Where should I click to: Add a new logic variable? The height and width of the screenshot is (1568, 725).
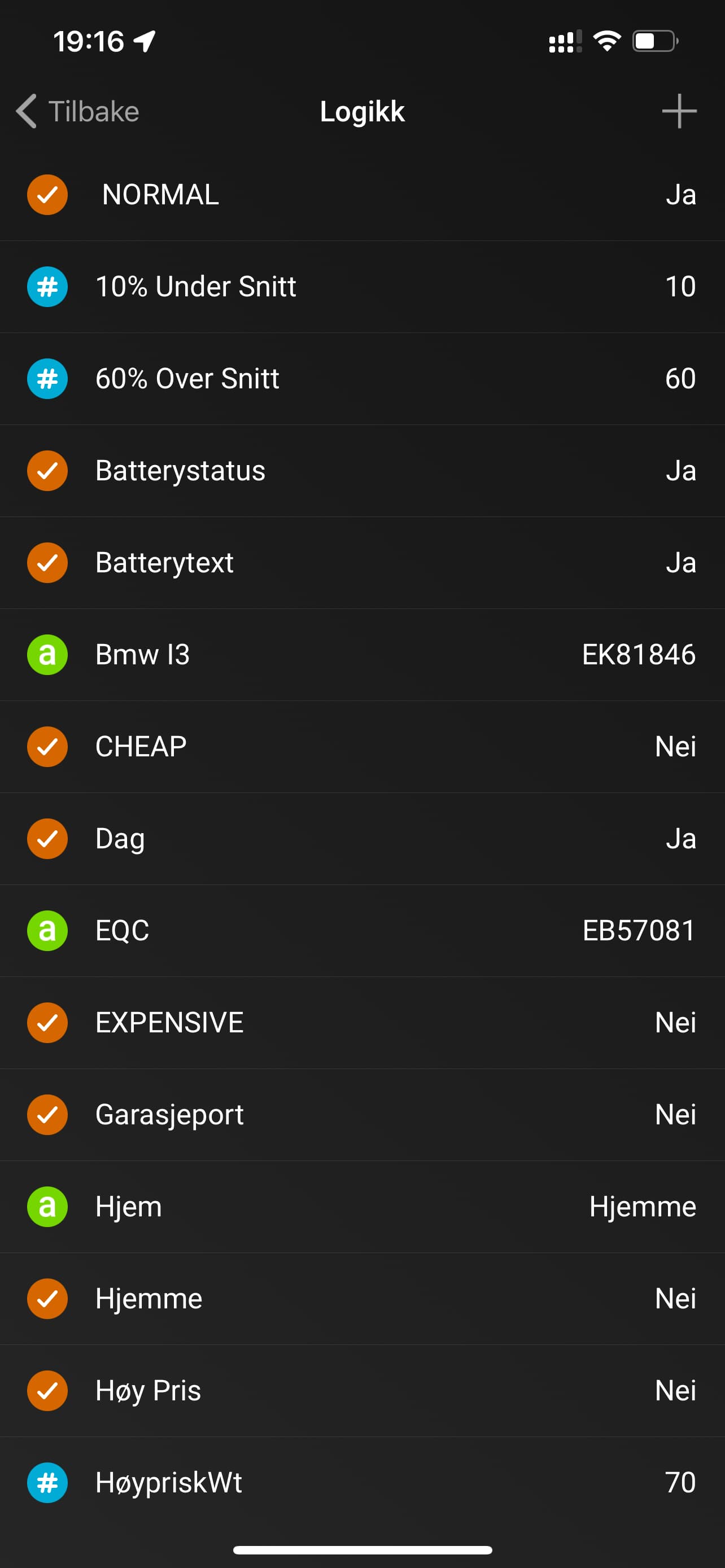[679, 112]
